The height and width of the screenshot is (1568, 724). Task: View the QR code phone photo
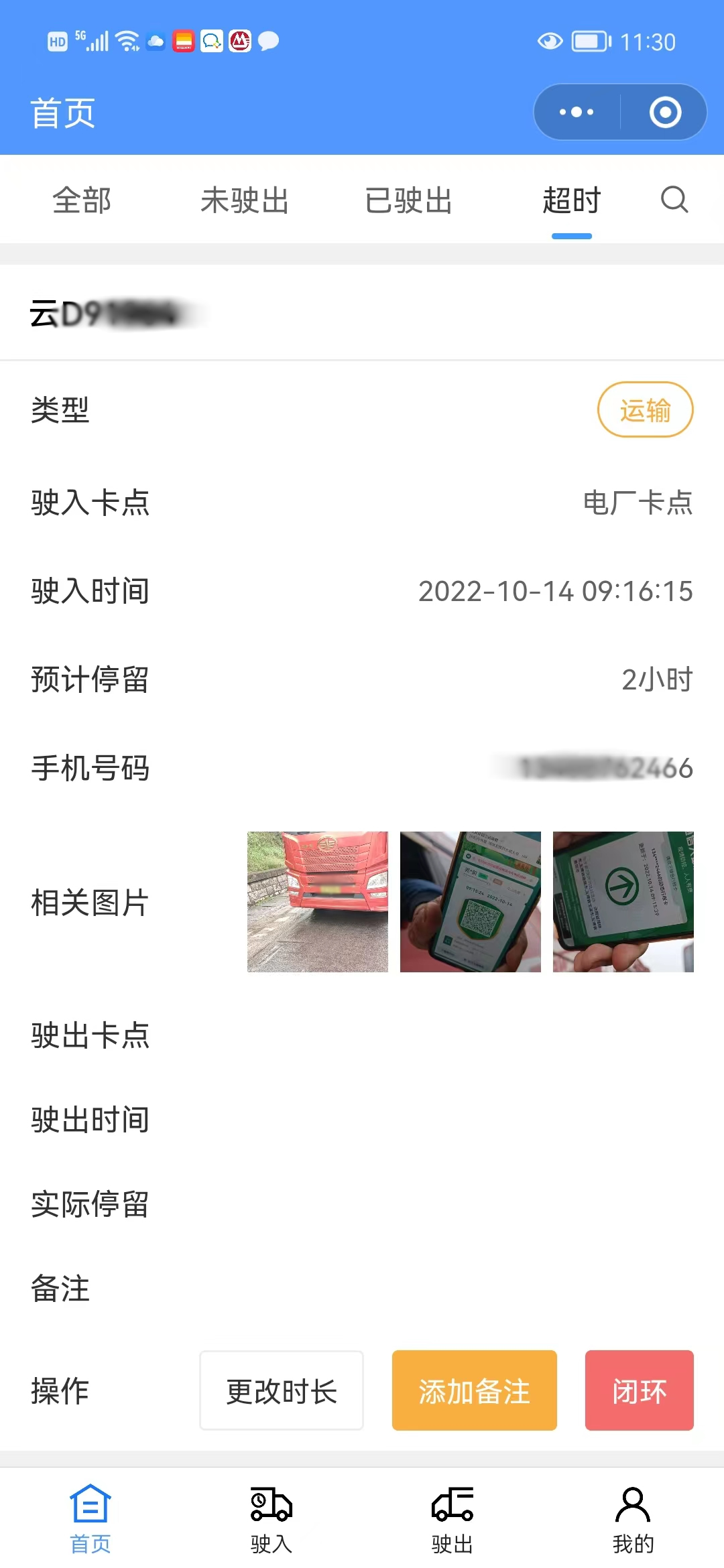coord(471,901)
